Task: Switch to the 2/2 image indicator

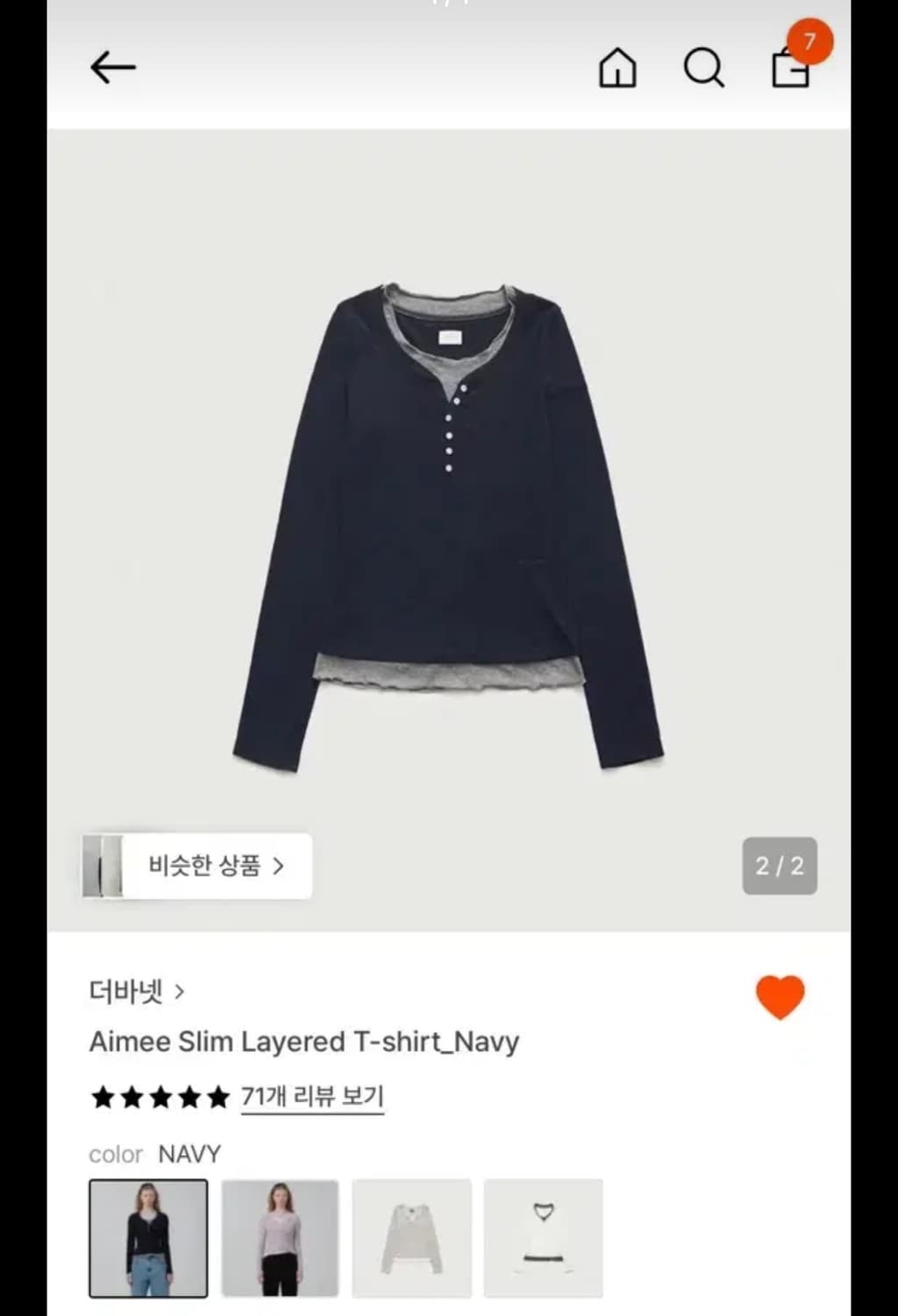Action: click(779, 866)
